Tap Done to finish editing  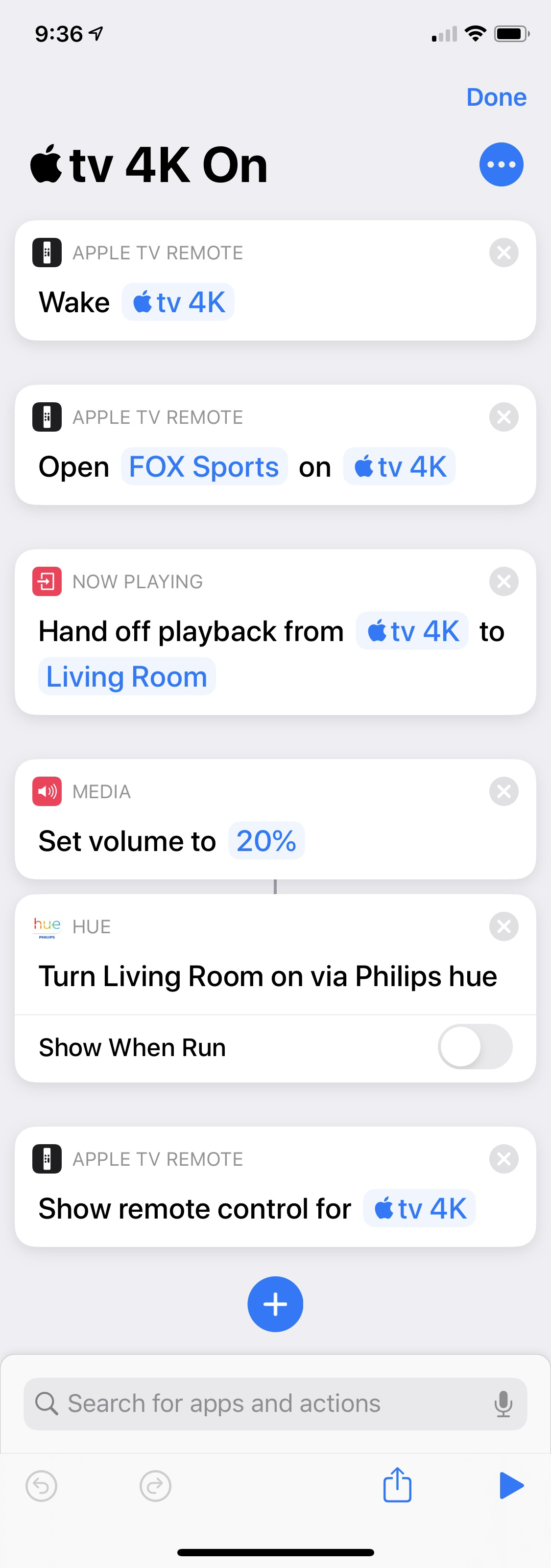[496, 96]
